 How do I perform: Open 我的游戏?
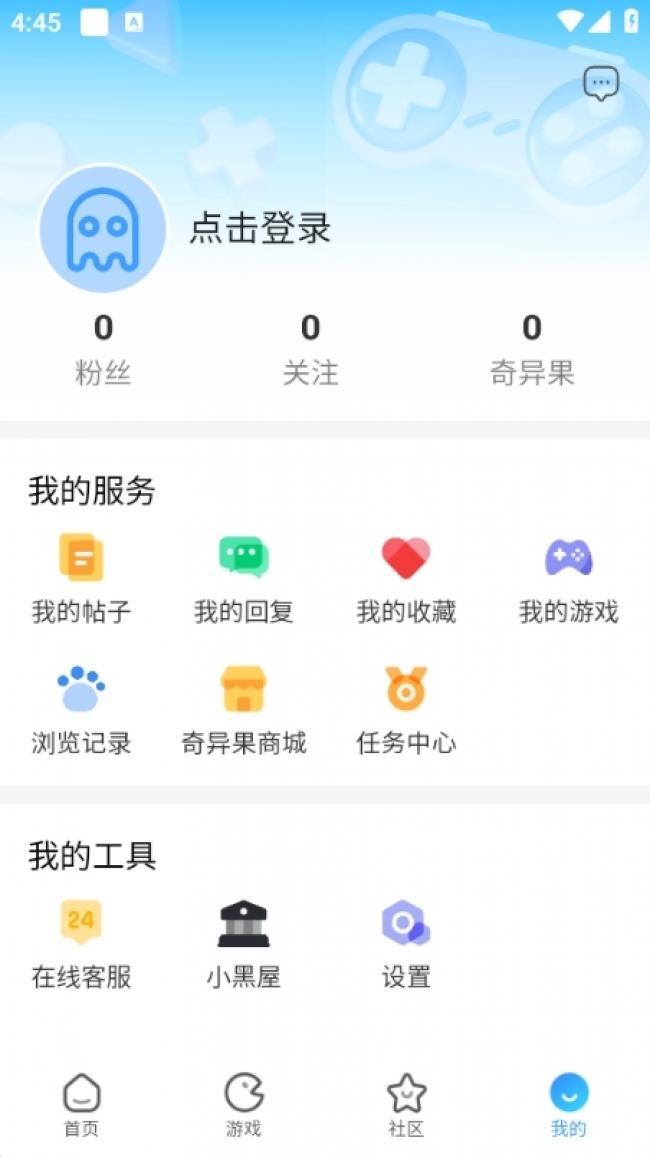pyautogui.click(x=568, y=579)
